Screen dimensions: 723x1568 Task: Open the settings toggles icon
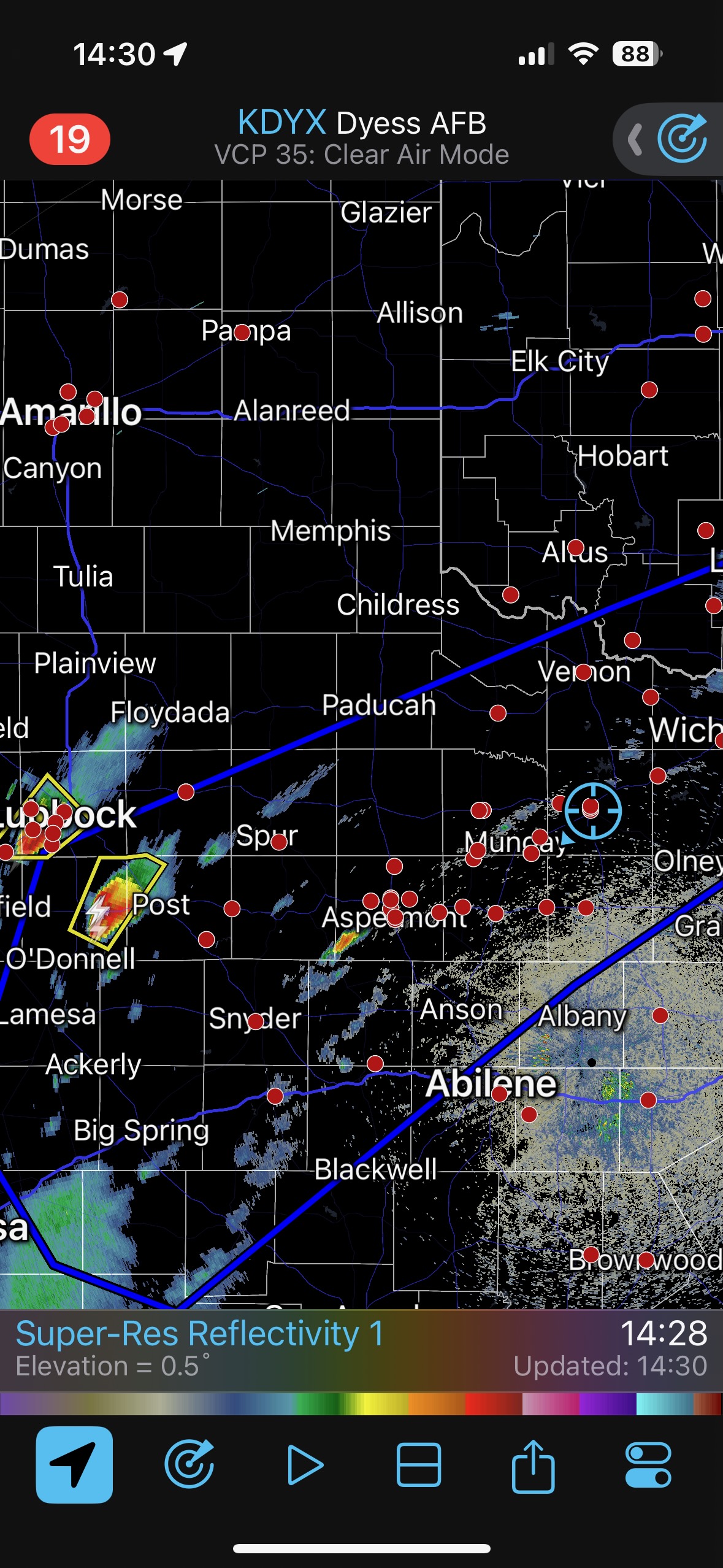pos(648,1464)
